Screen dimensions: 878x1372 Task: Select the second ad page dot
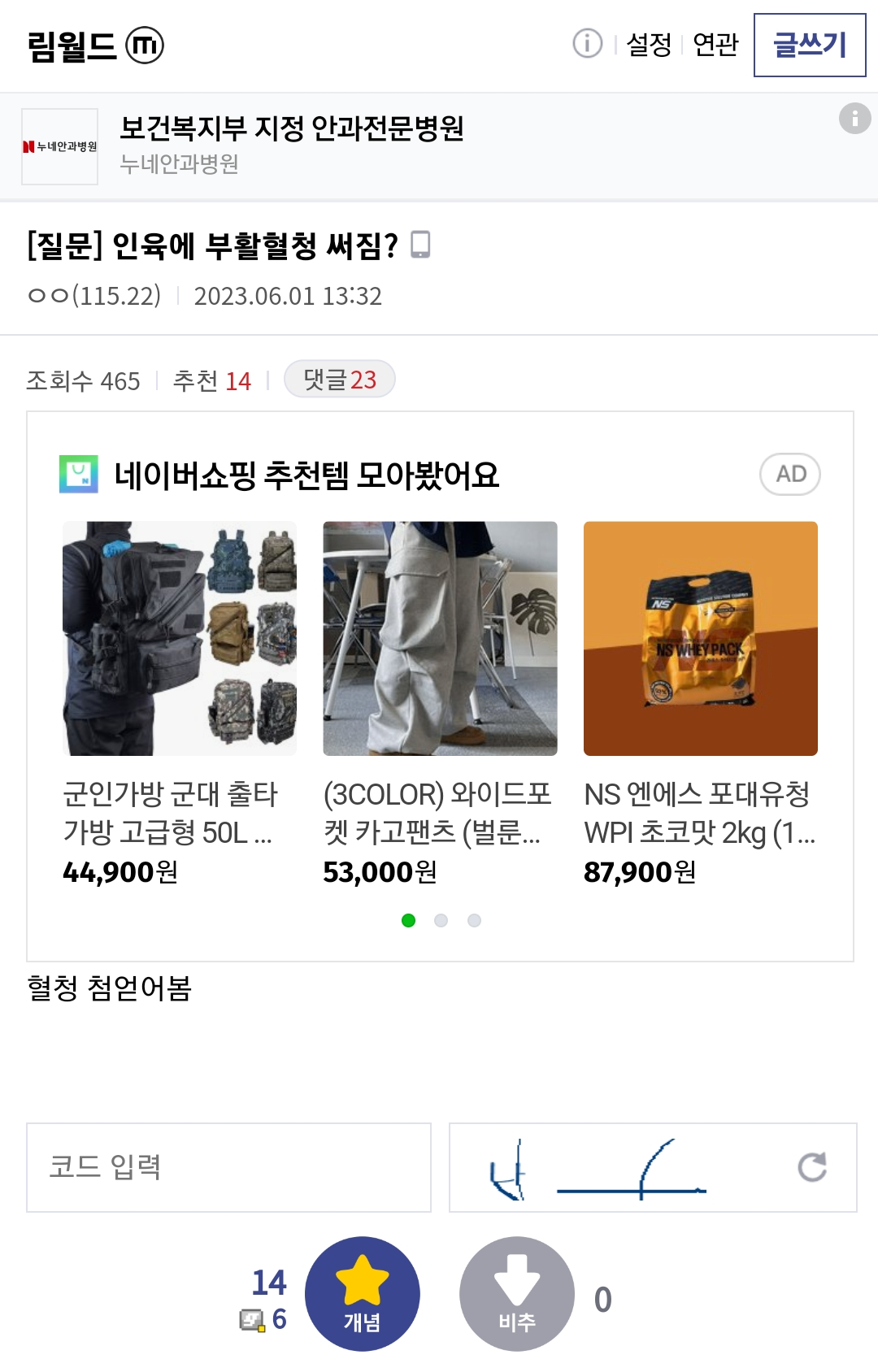441,920
